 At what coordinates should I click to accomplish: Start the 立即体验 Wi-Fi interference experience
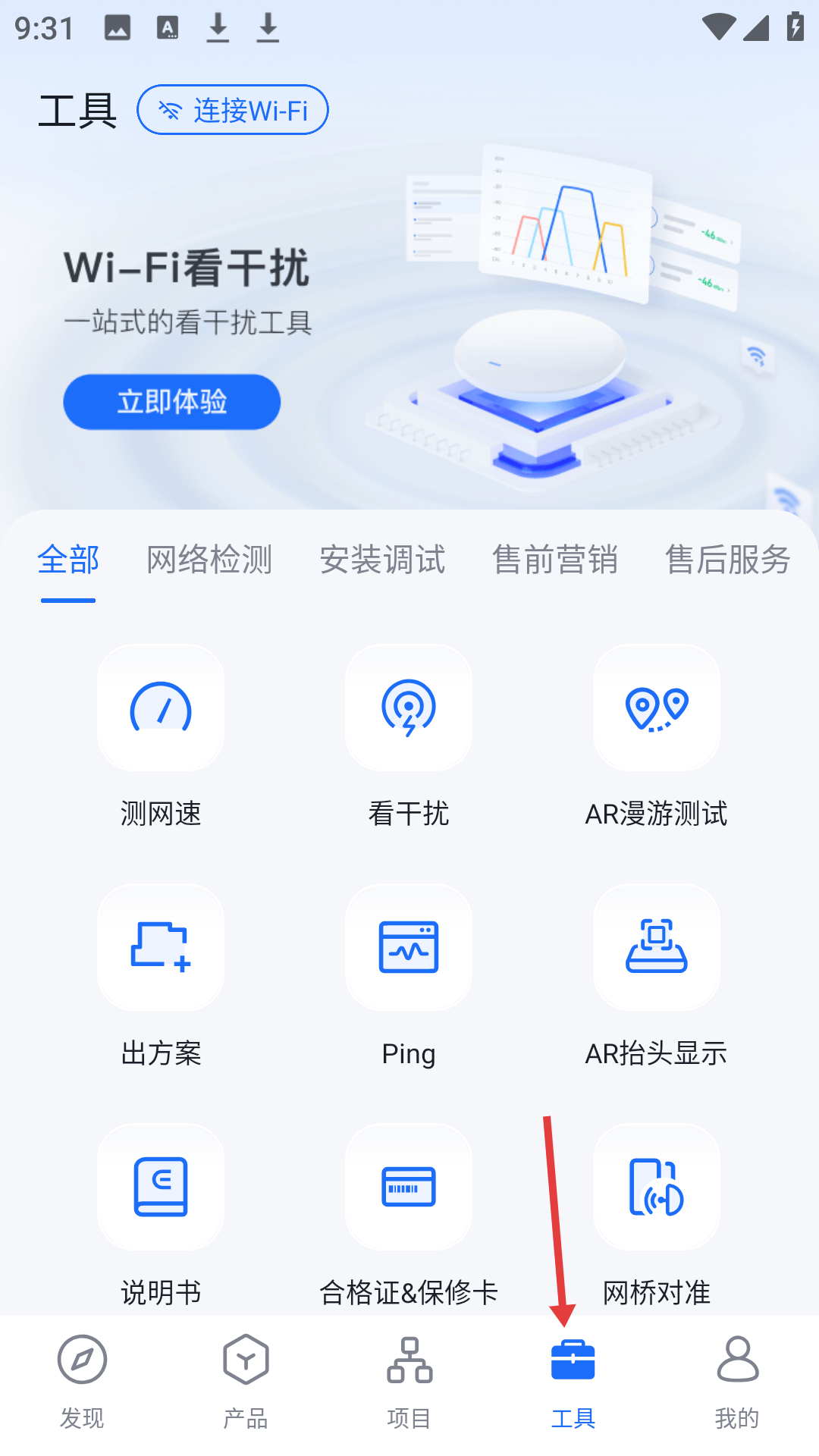point(171,402)
